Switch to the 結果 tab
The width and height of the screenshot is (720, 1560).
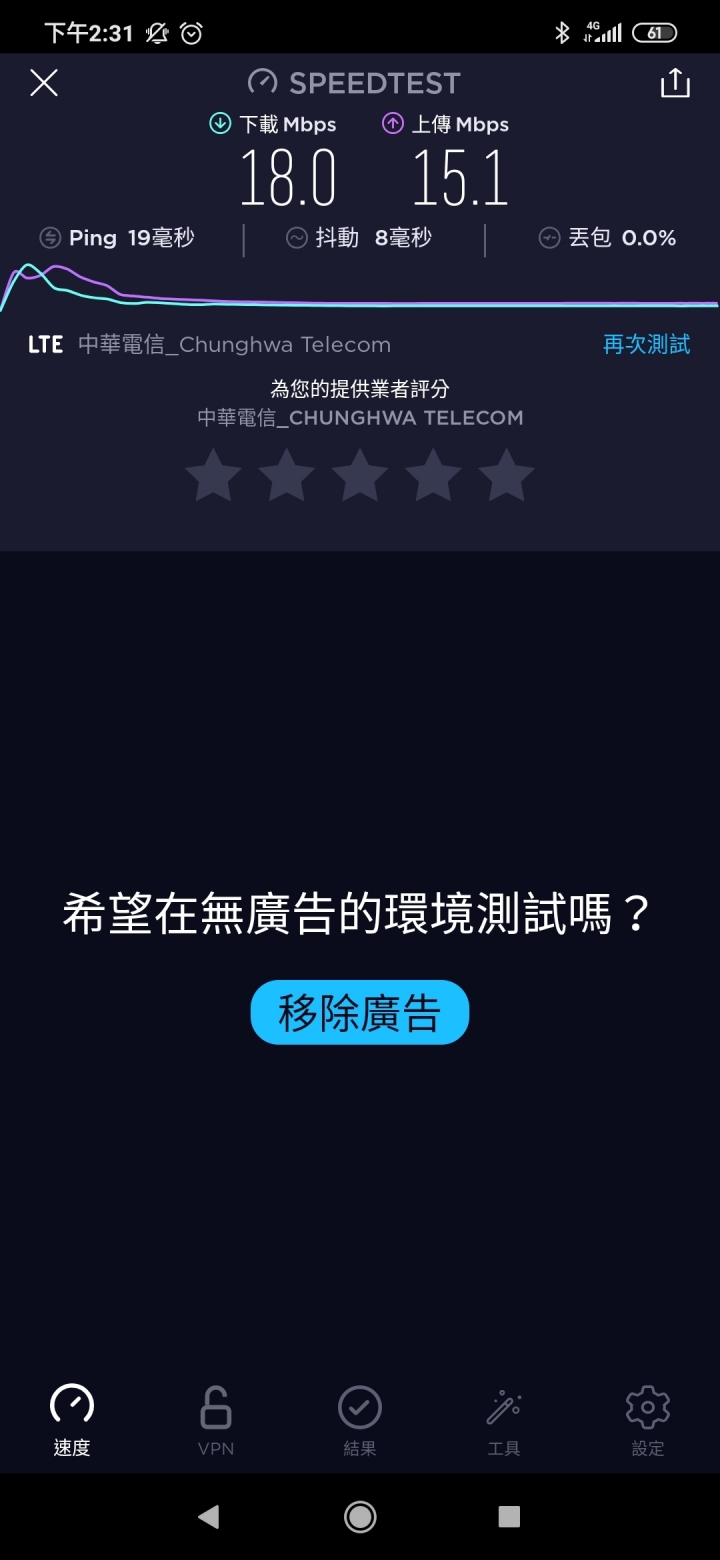(360, 1420)
